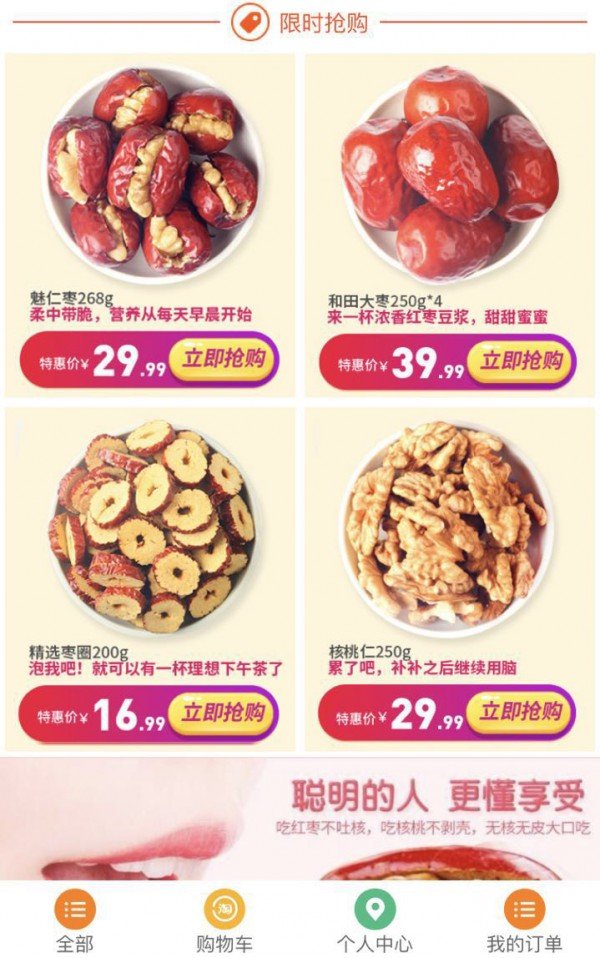Viewport: 600px width, 958px height.
Task: Open the 聪明的人 更懂享受 banner
Action: point(300,819)
